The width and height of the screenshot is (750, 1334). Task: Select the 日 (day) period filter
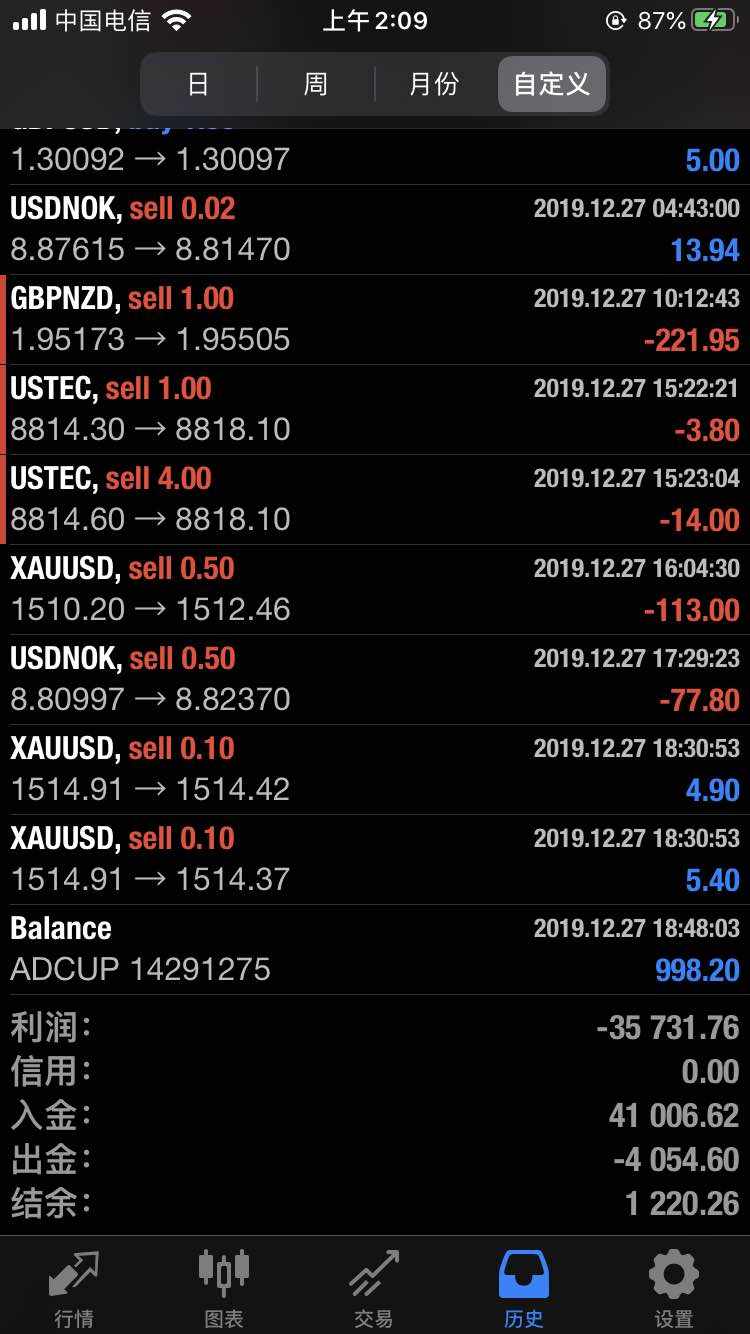pos(198,84)
